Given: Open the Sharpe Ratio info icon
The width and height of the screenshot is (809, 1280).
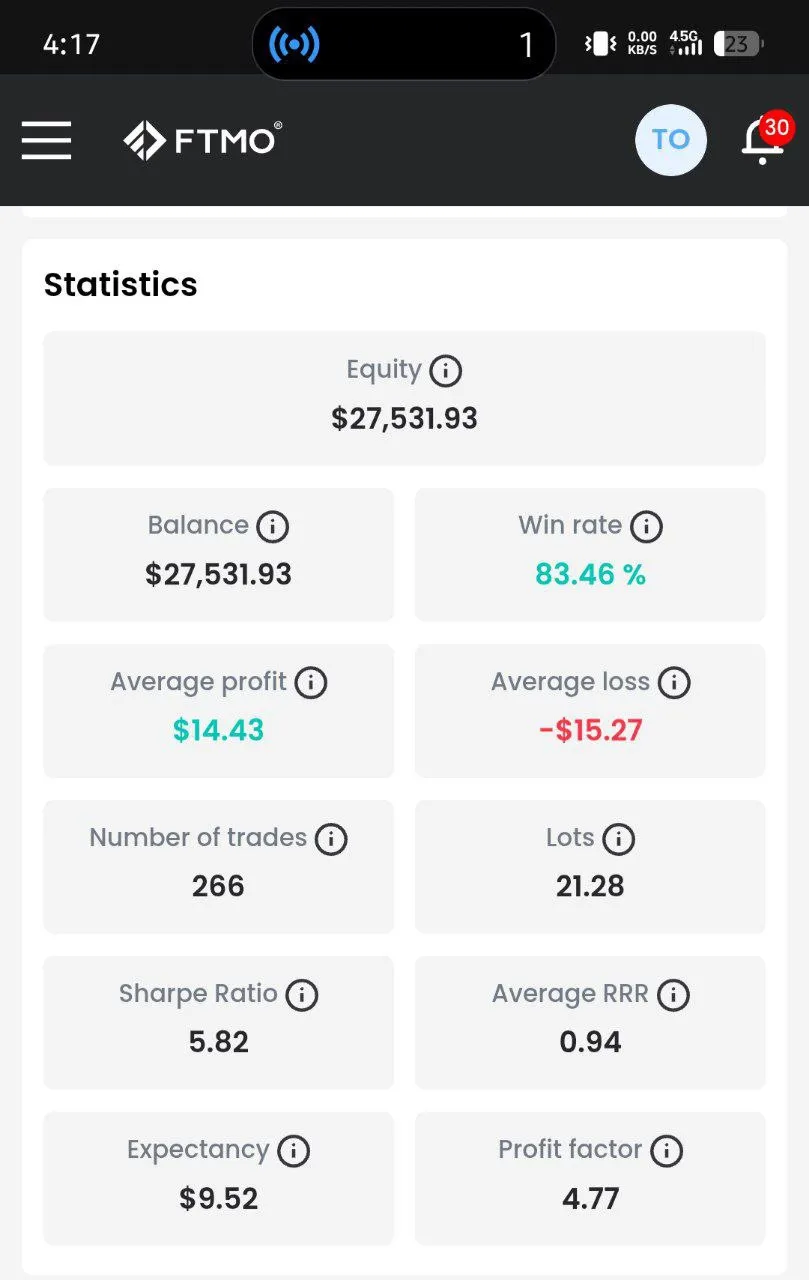Looking at the screenshot, I should tap(300, 994).
